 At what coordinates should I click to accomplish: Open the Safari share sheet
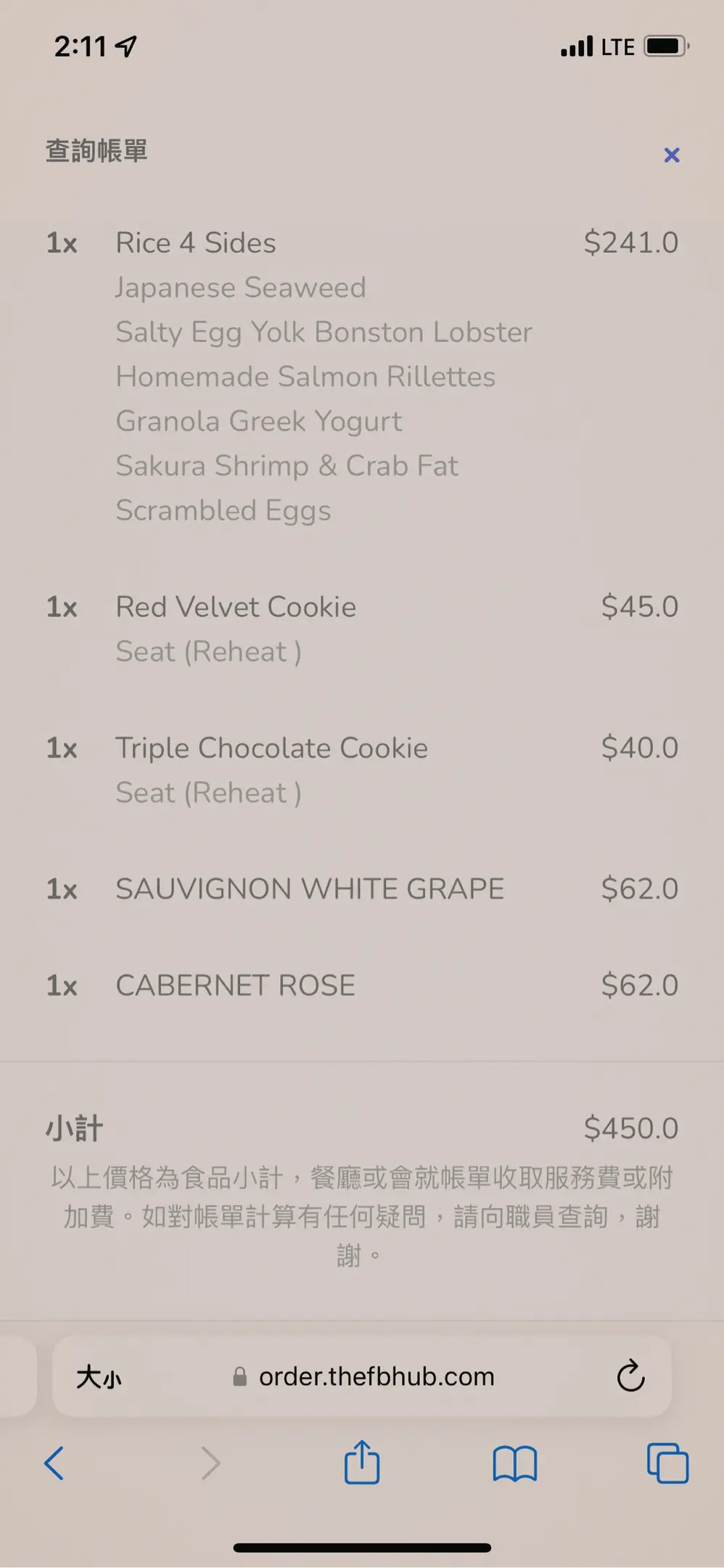click(x=362, y=1462)
